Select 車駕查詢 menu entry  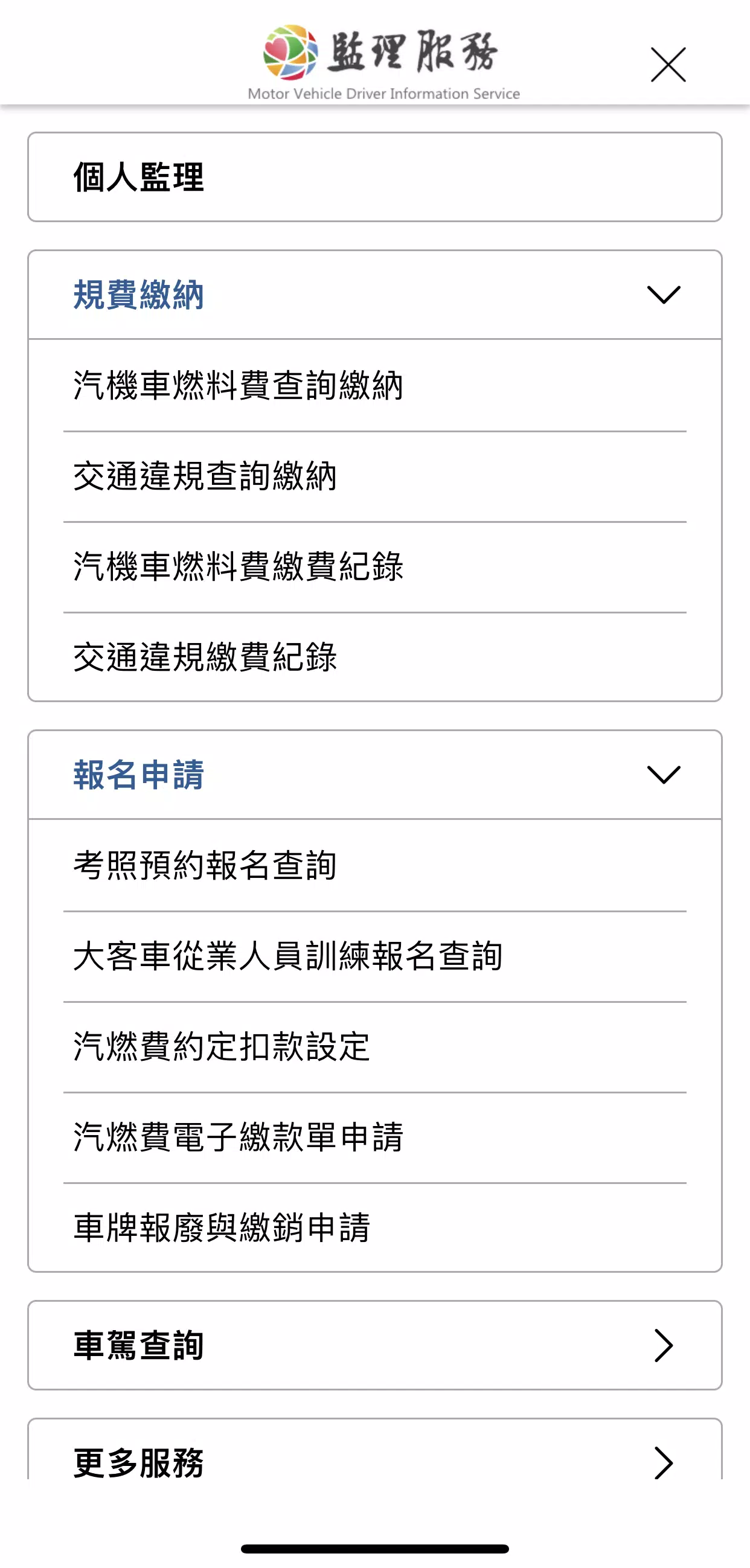[x=139, y=1345]
